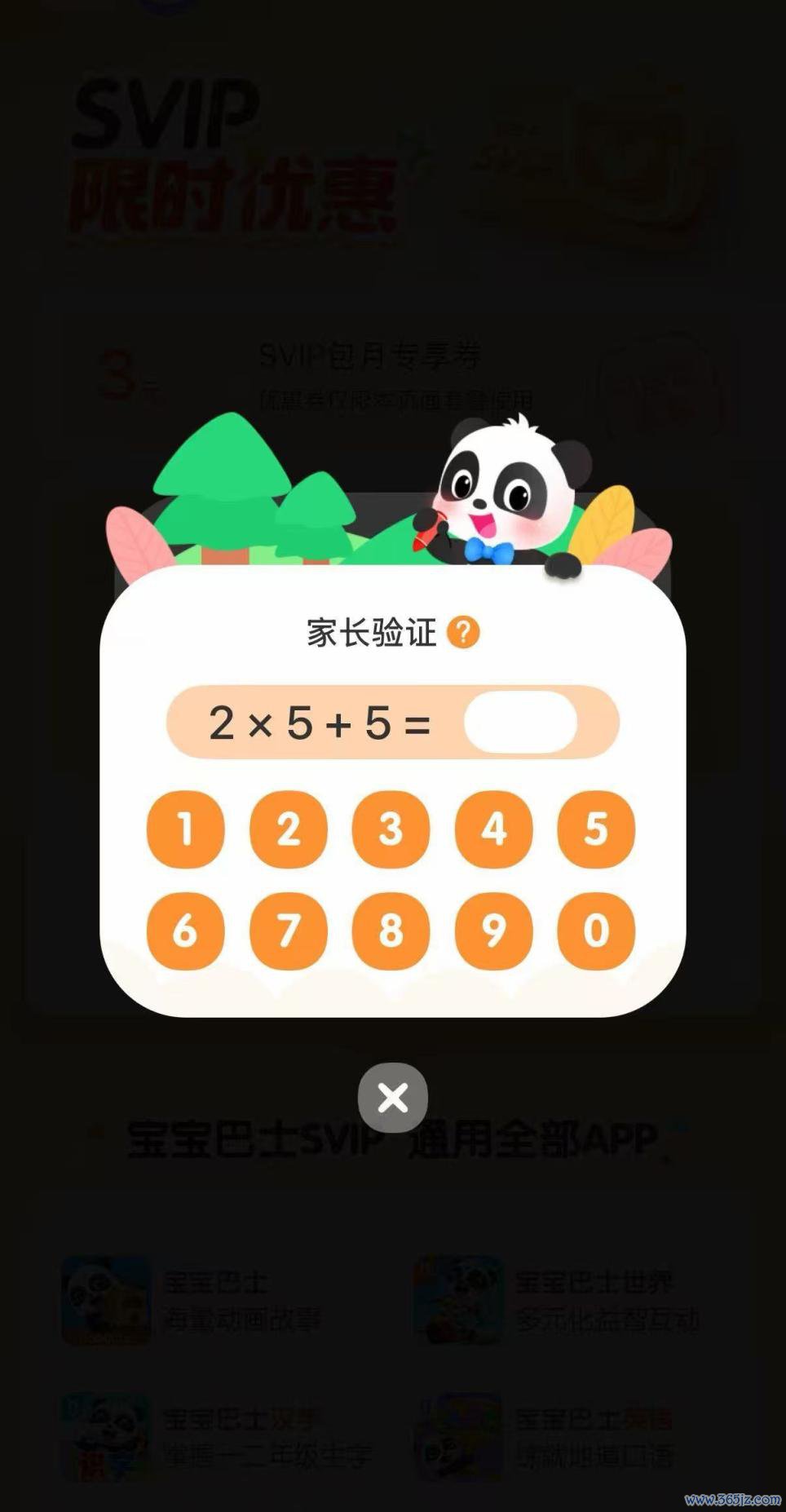786x1512 pixels.
Task: Choose digit 5 on the keypad
Action: tap(596, 829)
